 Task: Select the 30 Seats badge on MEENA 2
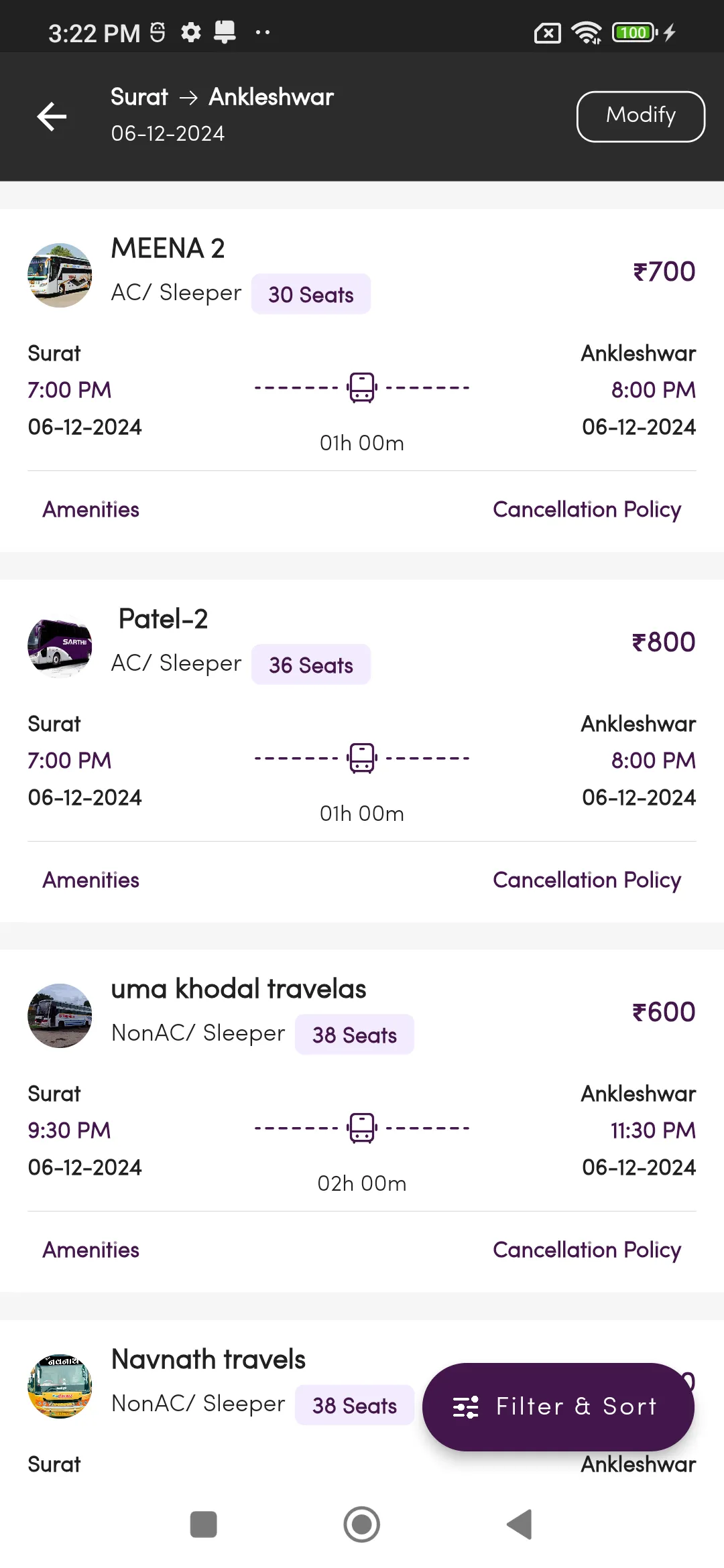310,293
